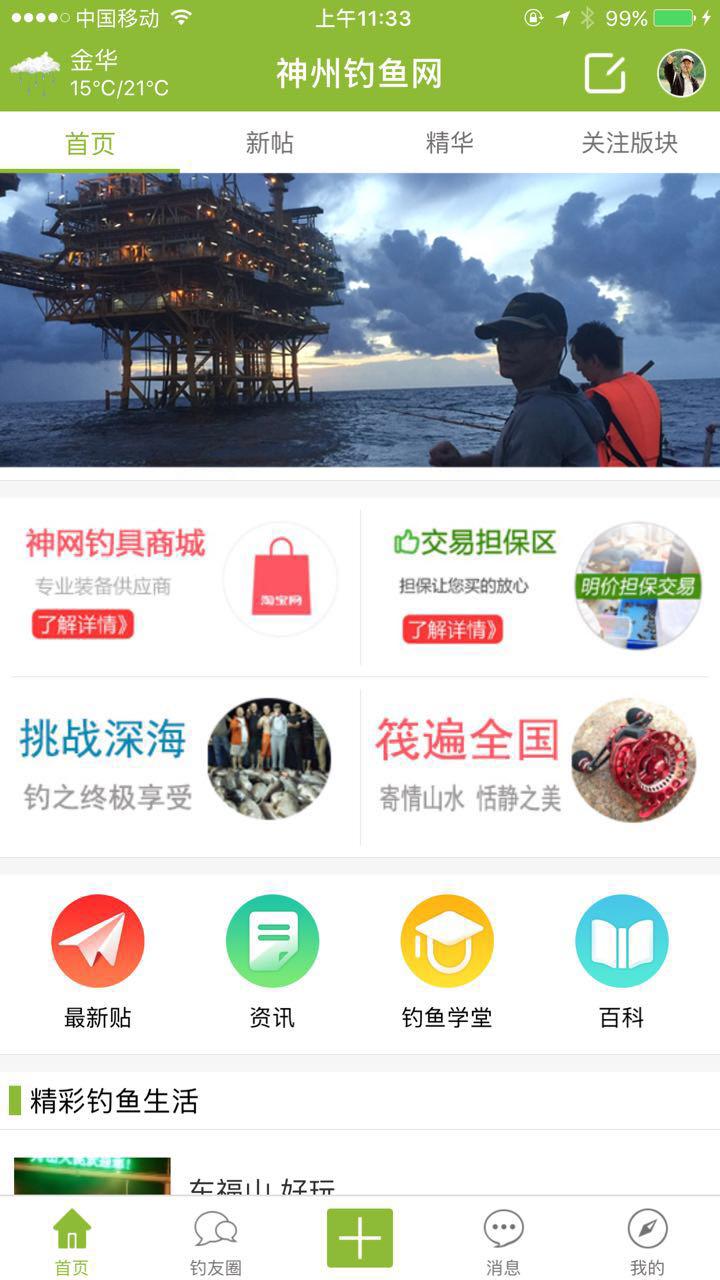Viewport: 720px width, 1280px height.
Task: Open the 最新贴 (latest posts) icon
Action: (97, 940)
